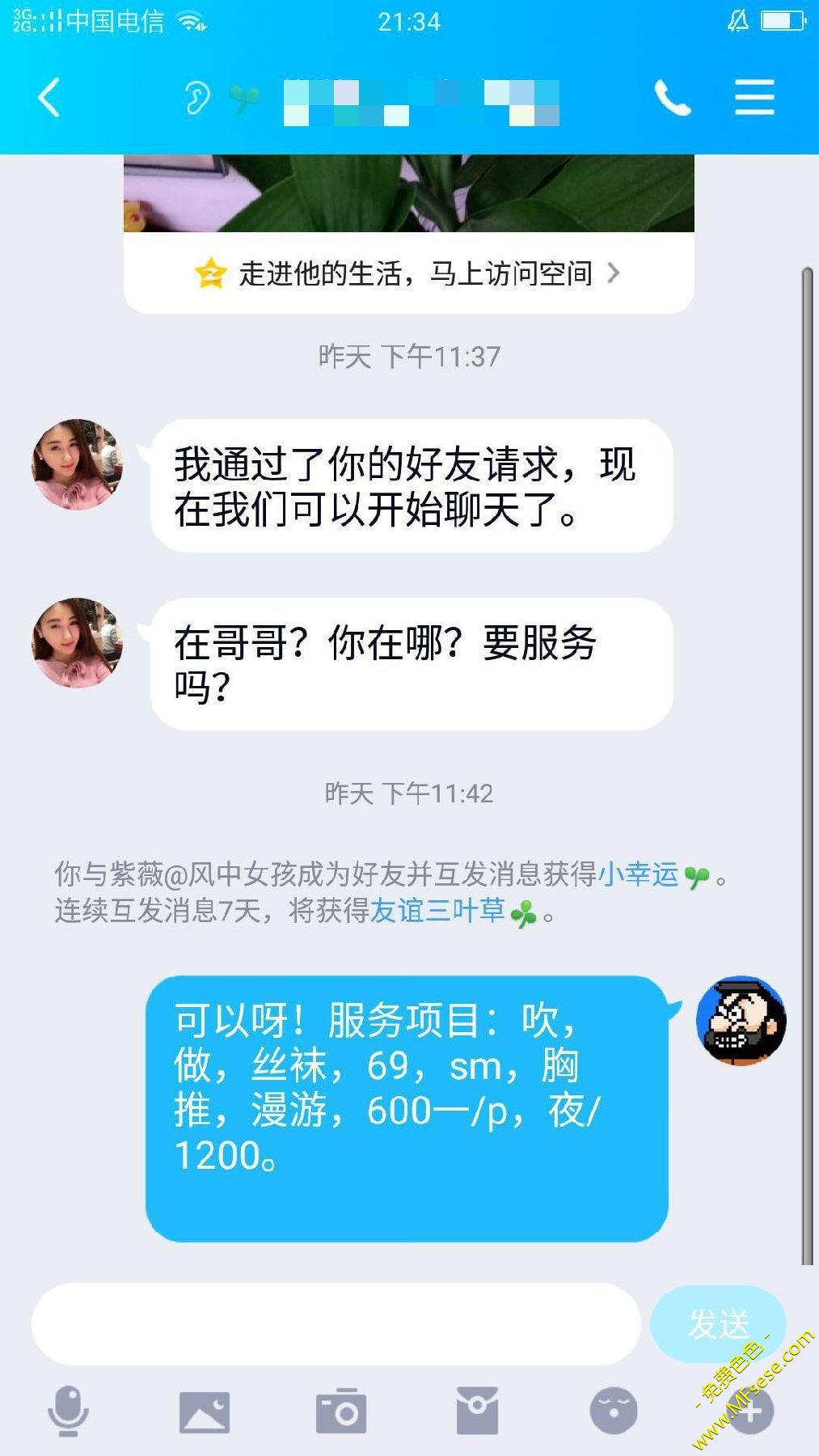Record a voice message with microphone
The image size is (819, 1456).
[68, 1412]
